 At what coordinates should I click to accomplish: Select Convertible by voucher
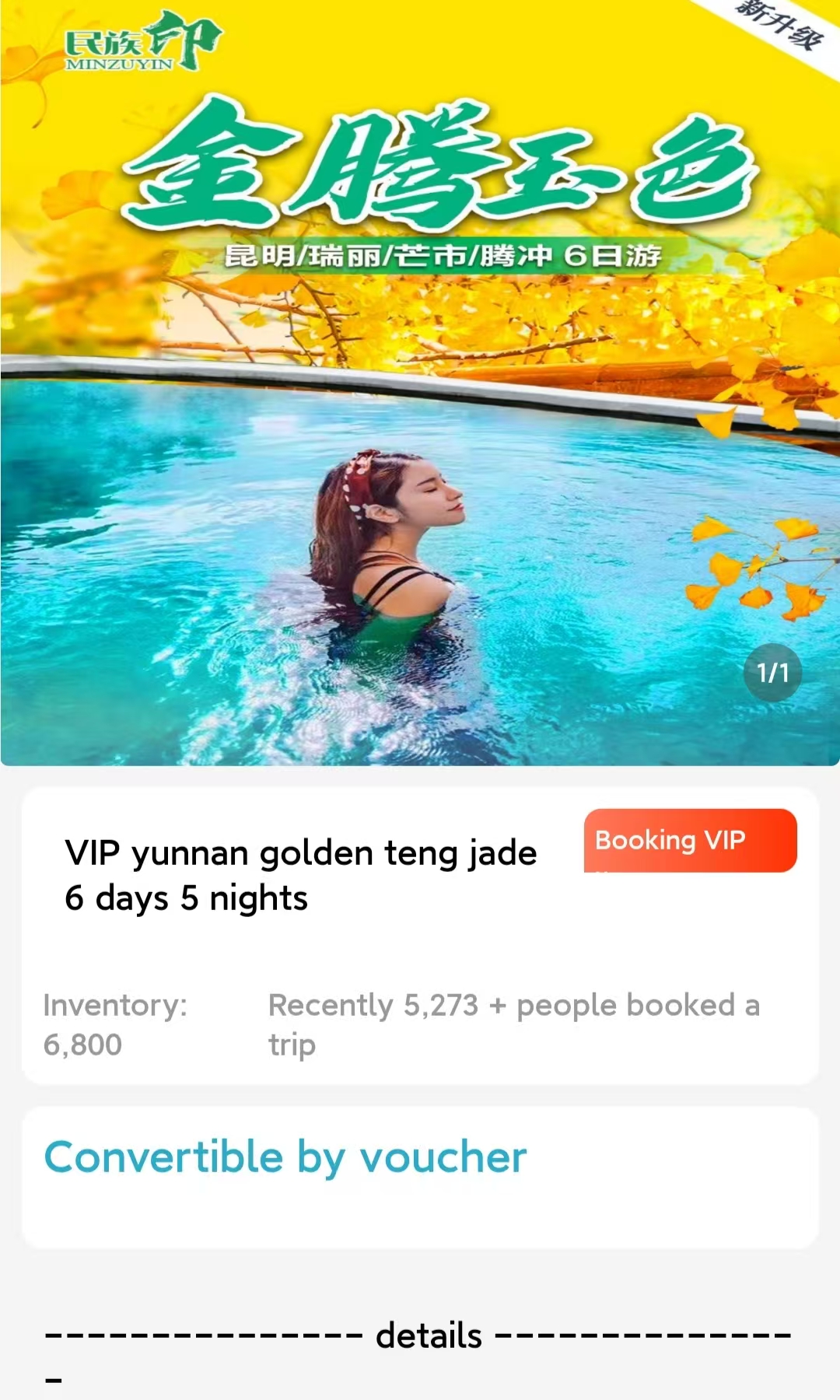click(x=285, y=1157)
